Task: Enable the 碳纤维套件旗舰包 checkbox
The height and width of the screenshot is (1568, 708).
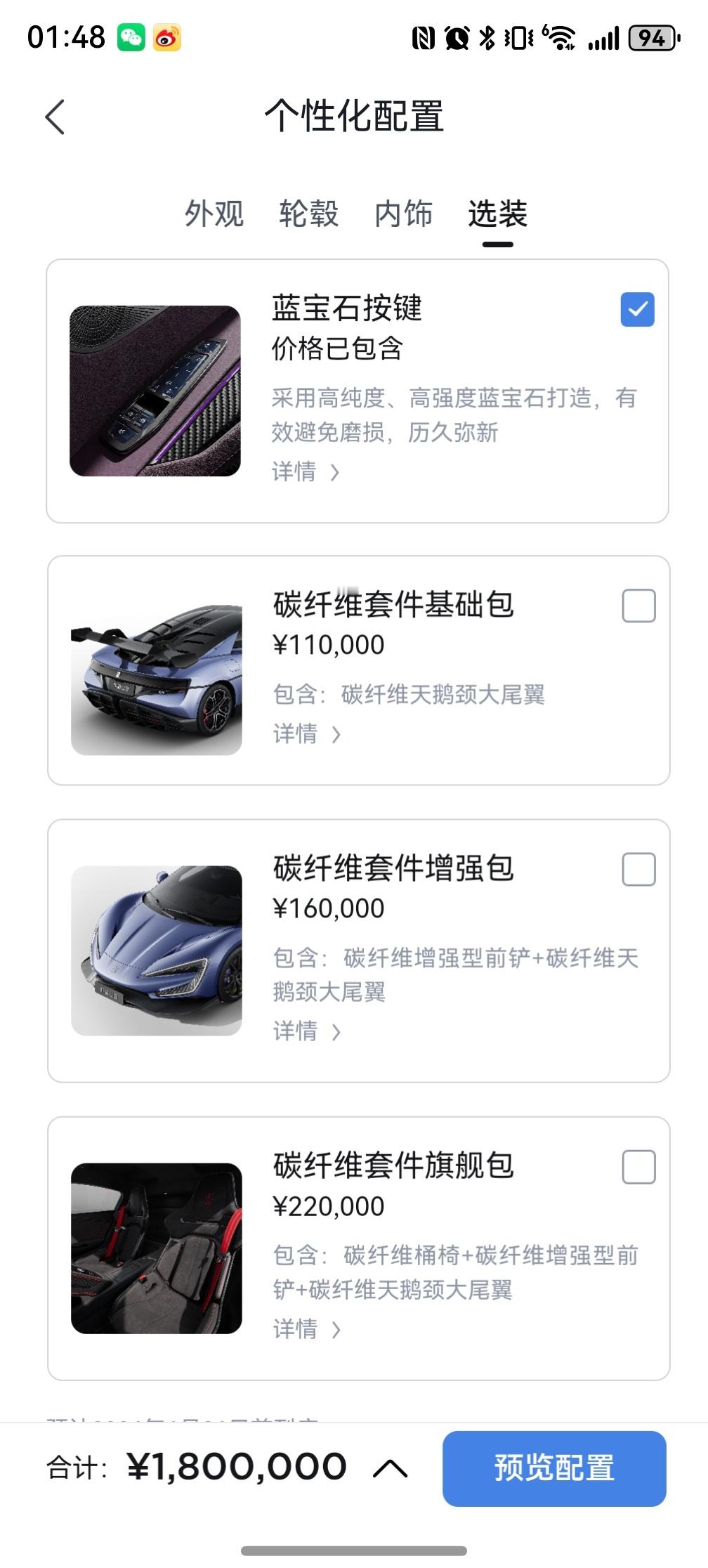Action: click(x=638, y=1167)
